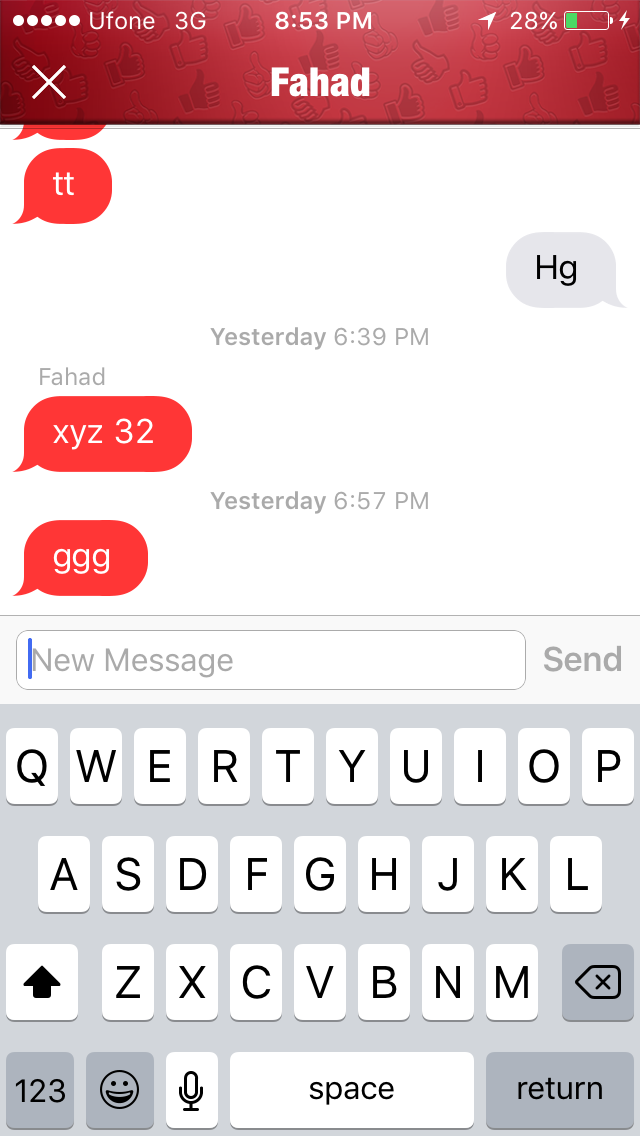The width and height of the screenshot is (640, 1136).
Task: Close the chat with Fahad
Action: 48,82
